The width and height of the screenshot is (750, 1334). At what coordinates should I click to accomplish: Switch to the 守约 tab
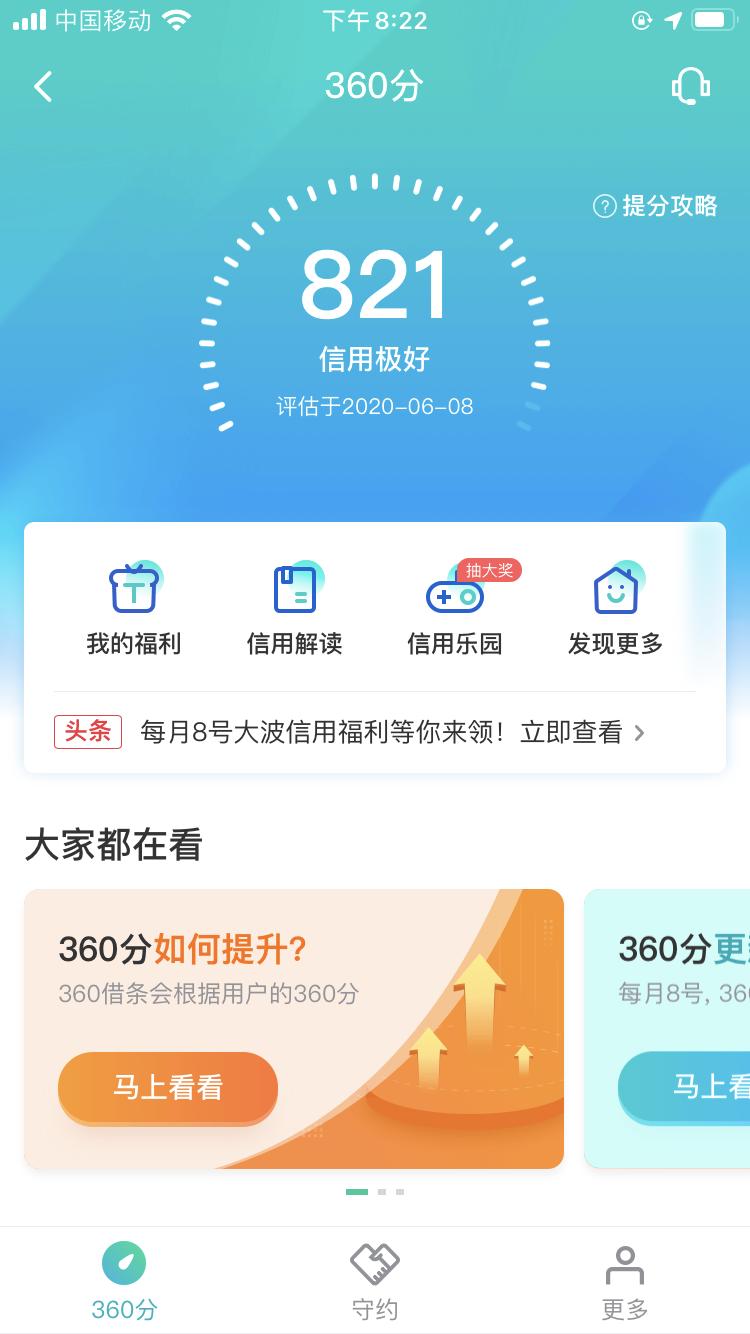pyautogui.click(x=375, y=1282)
